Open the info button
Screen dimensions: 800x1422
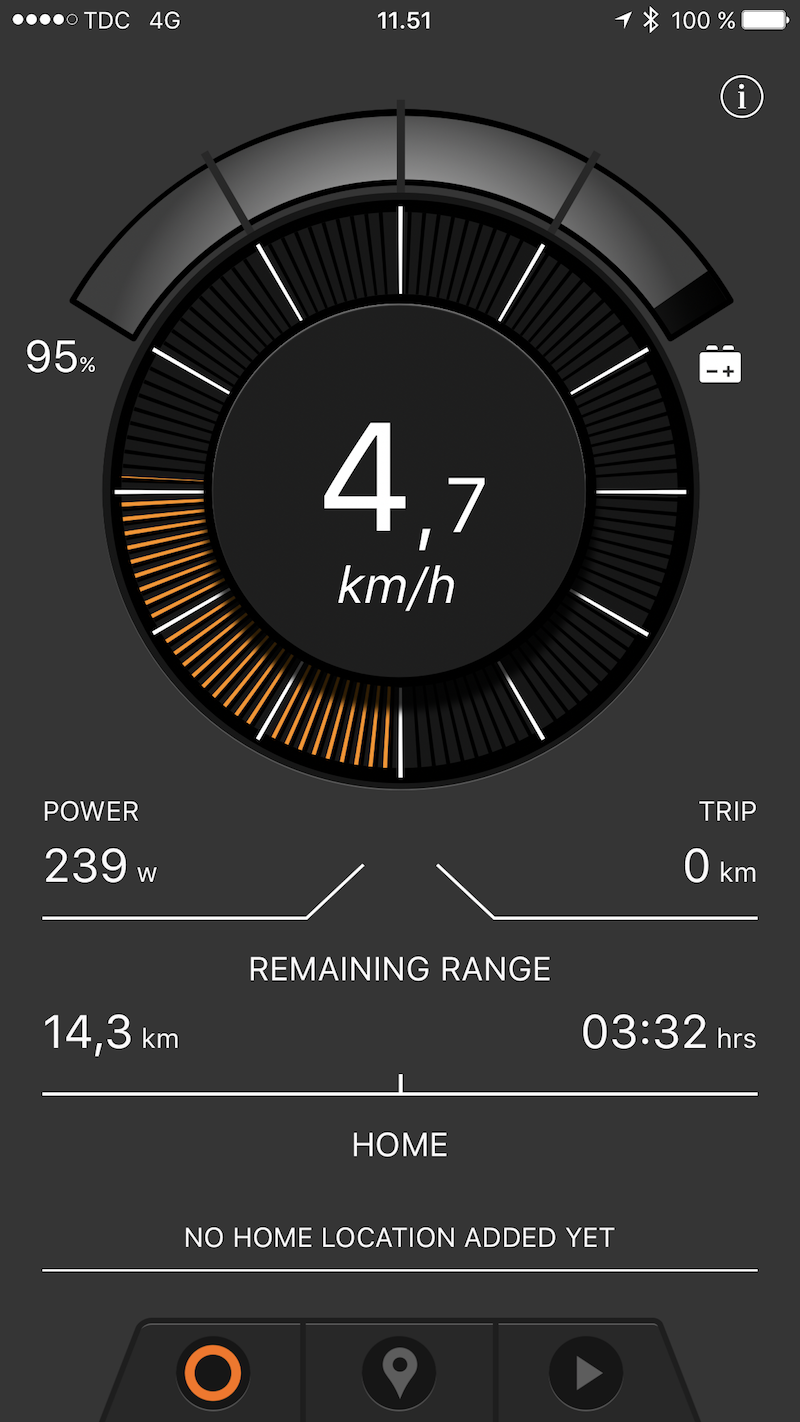(x=741, y=97)
